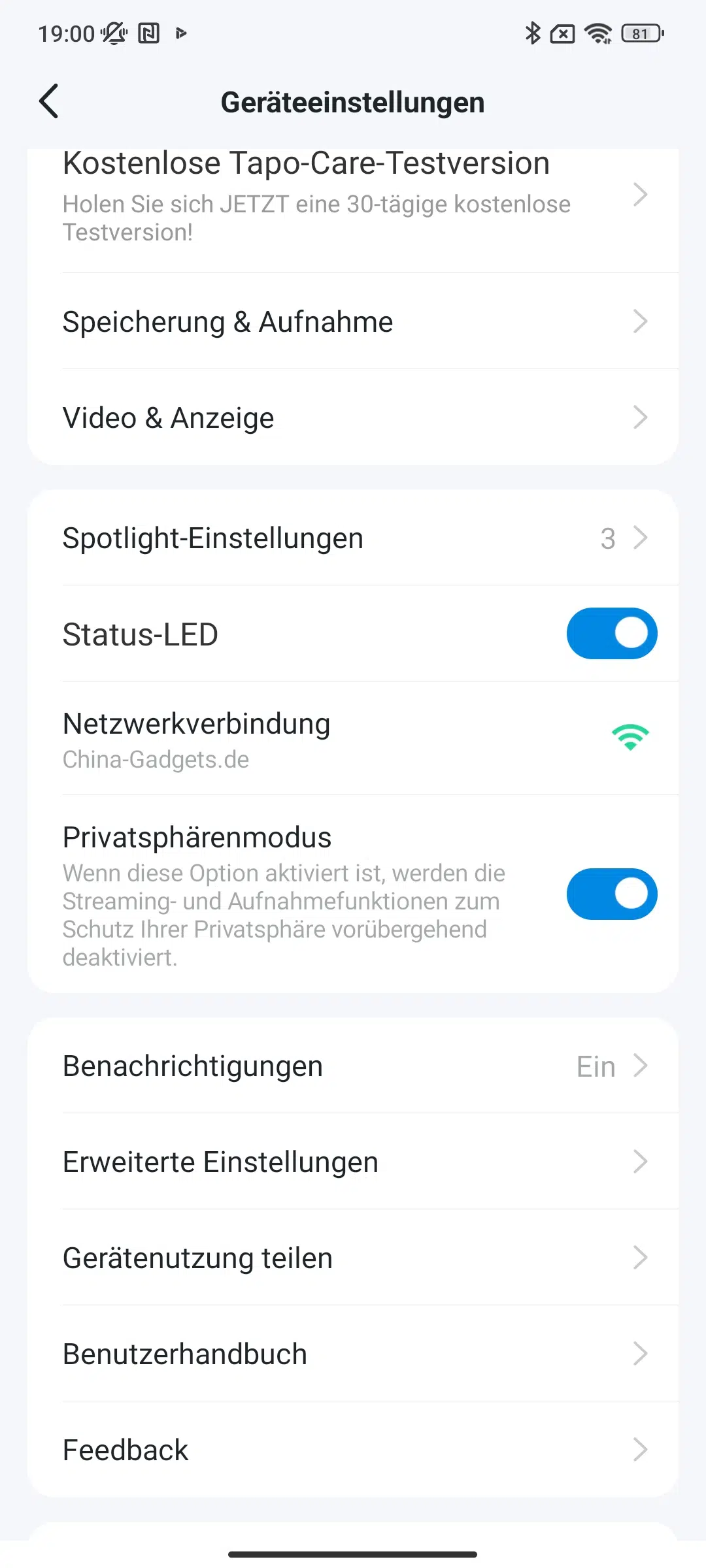Open Spotlight-Einstellungen
The image size is (706, 1568).
coord(353,538)
